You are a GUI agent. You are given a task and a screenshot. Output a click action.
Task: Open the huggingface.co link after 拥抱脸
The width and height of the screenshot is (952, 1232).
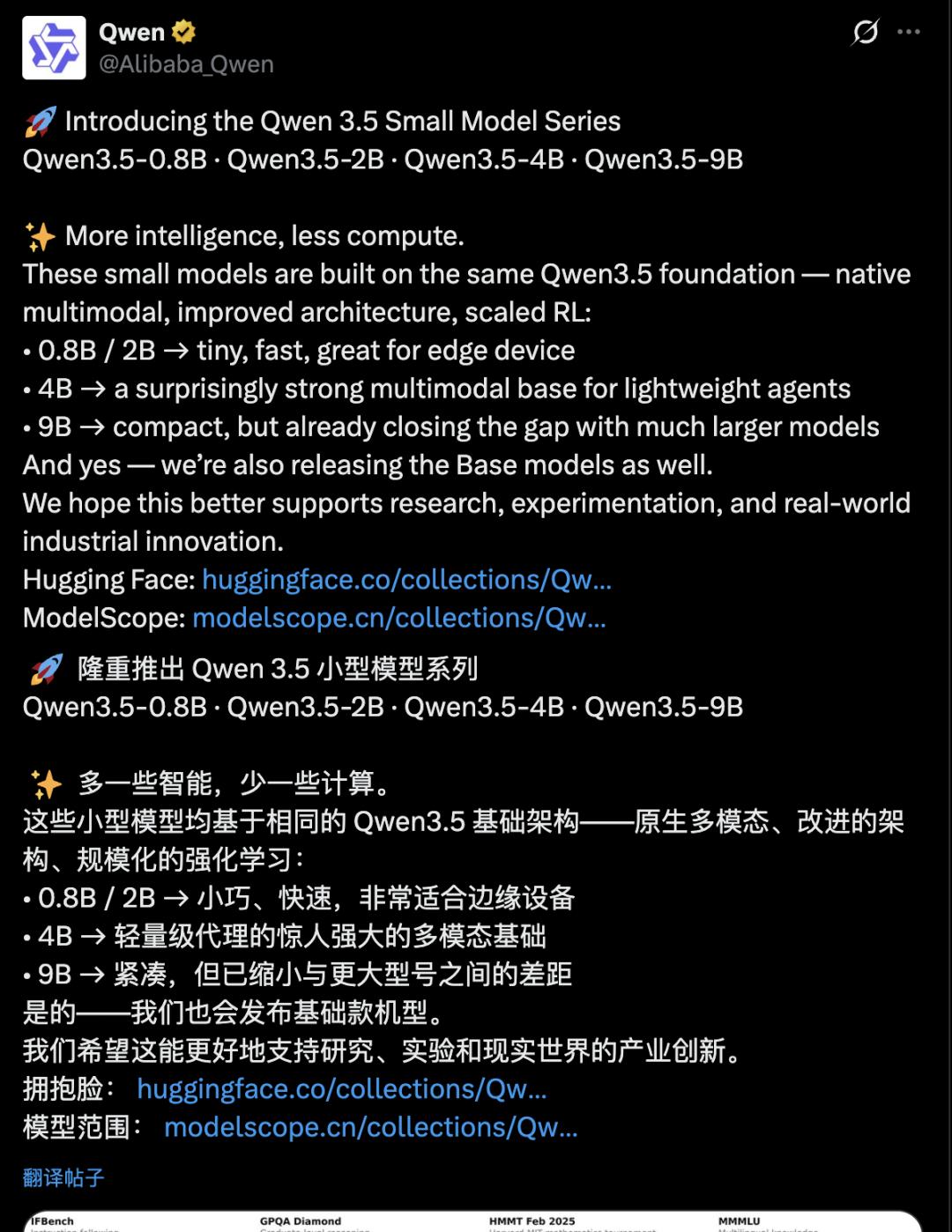point(342,1089)
